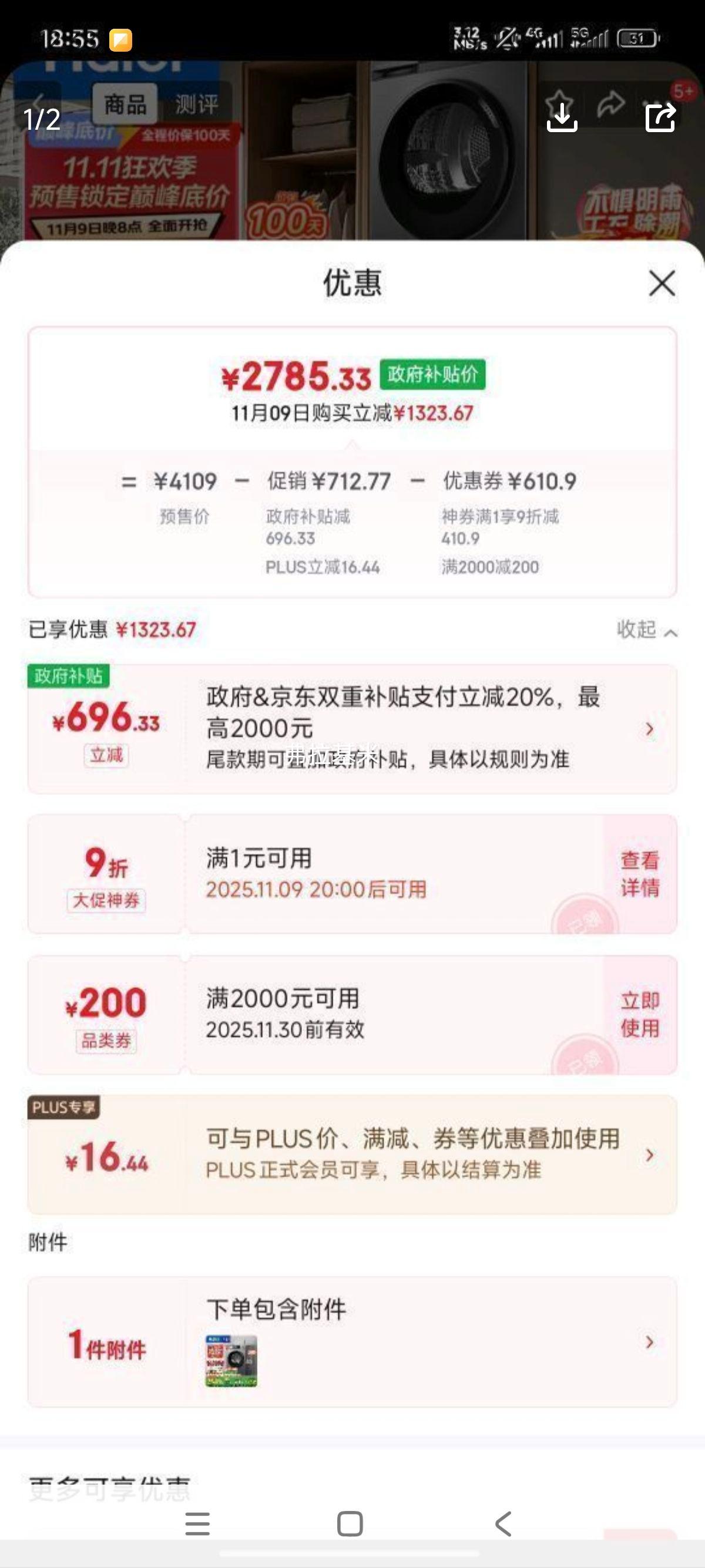Switch to the 商品 tab
Screen dimensions: 705x1568
point(124,103)
